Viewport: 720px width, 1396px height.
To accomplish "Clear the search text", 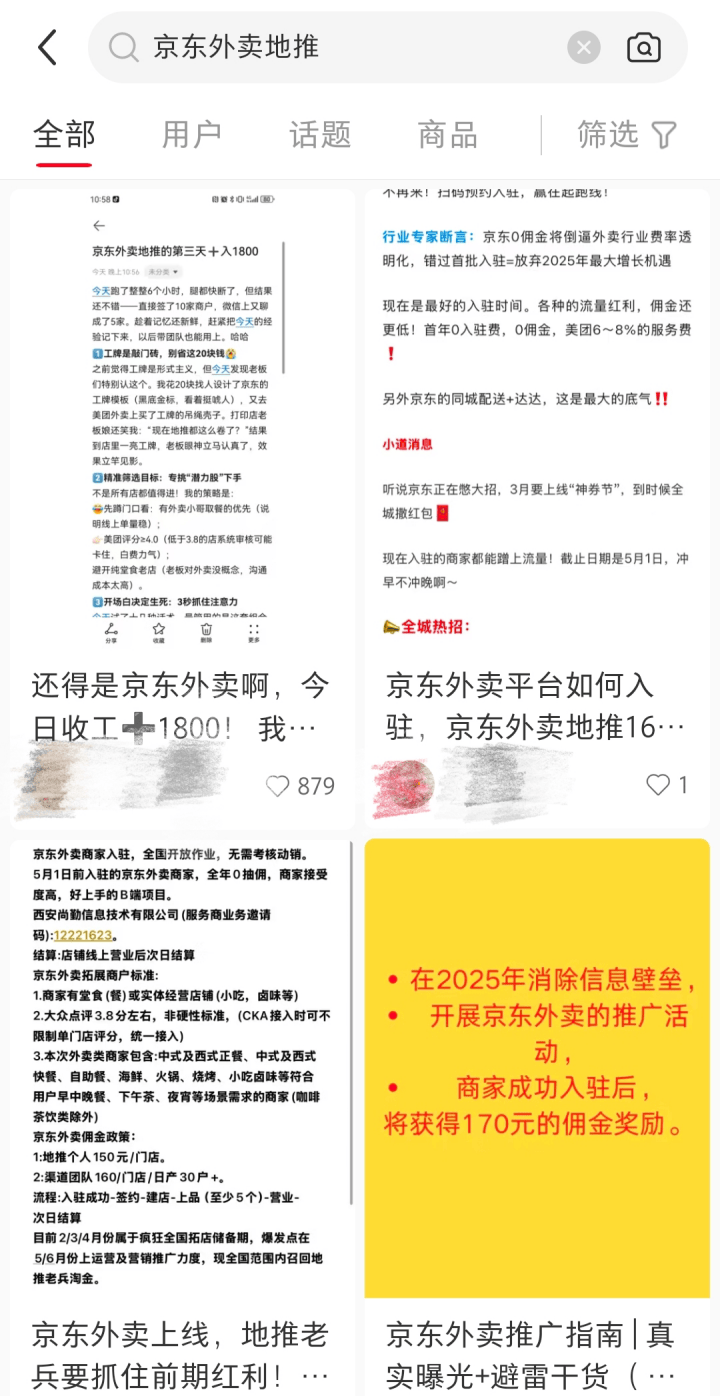I will (584, 47).
